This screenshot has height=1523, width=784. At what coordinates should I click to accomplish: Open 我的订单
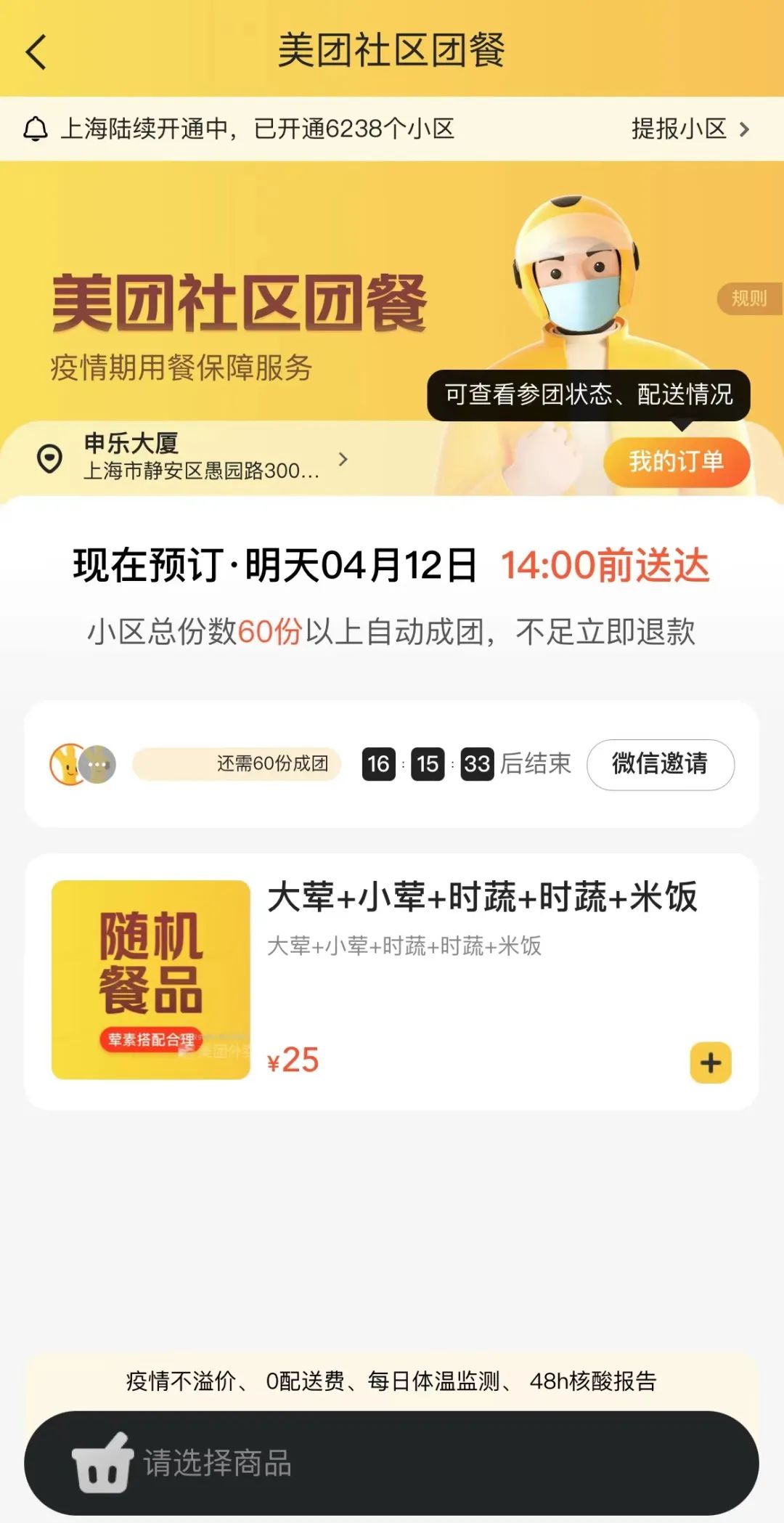[x=676, y=462]
